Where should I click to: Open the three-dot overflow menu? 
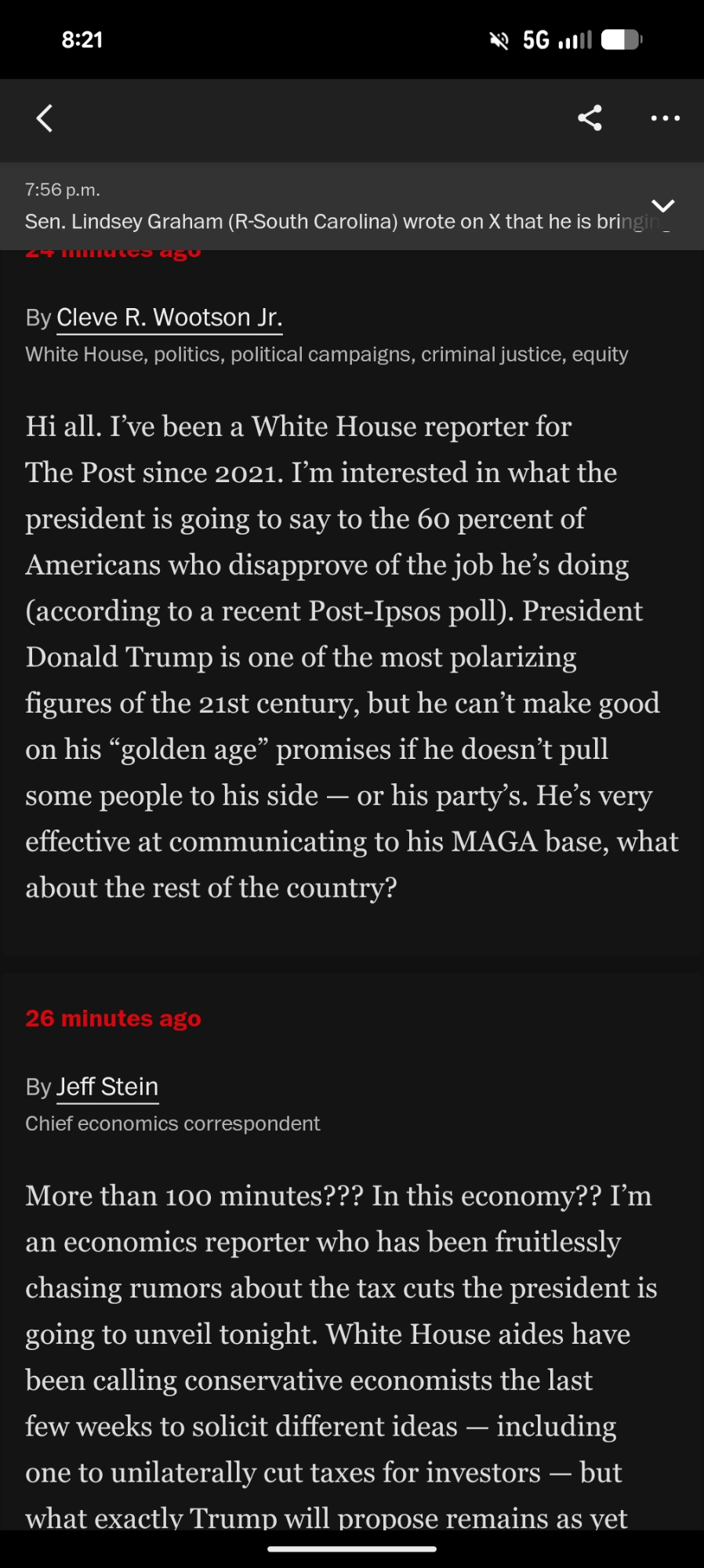pos(665,118)
